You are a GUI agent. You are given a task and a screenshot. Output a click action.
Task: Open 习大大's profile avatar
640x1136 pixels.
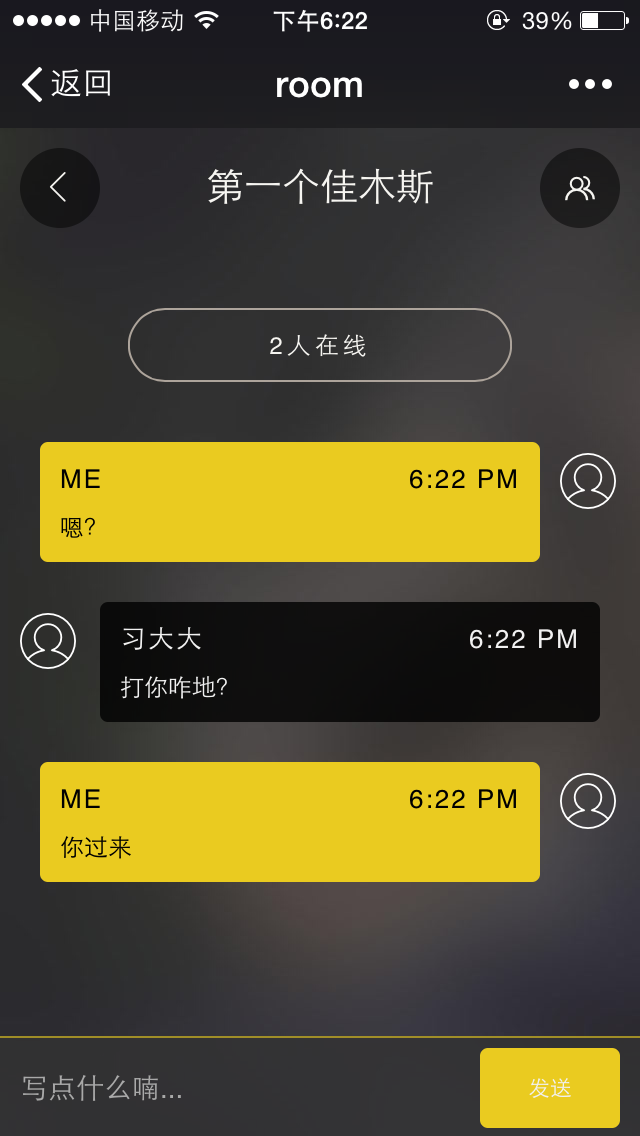48,641
